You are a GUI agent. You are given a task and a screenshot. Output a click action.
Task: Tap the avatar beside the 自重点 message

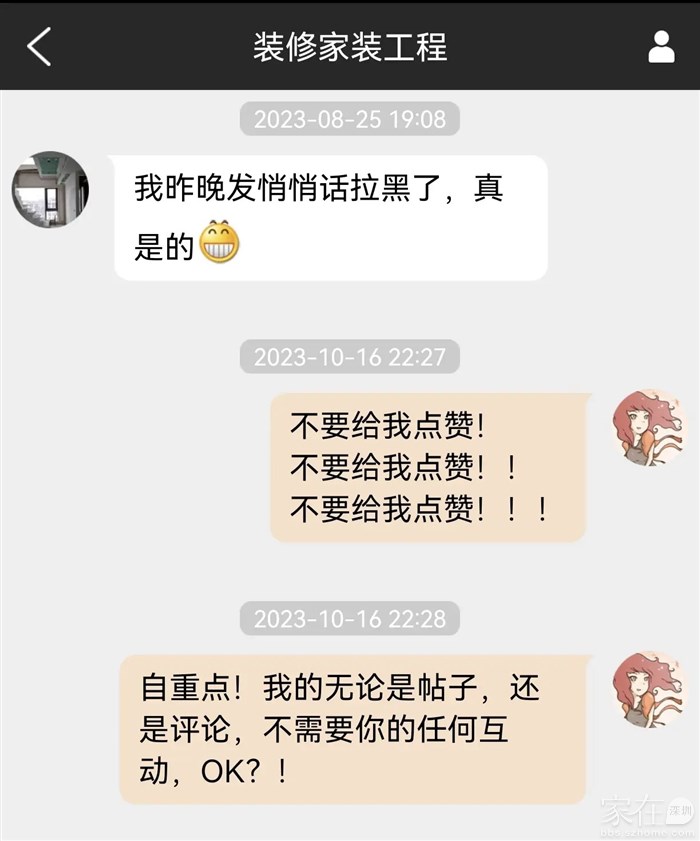648,690
